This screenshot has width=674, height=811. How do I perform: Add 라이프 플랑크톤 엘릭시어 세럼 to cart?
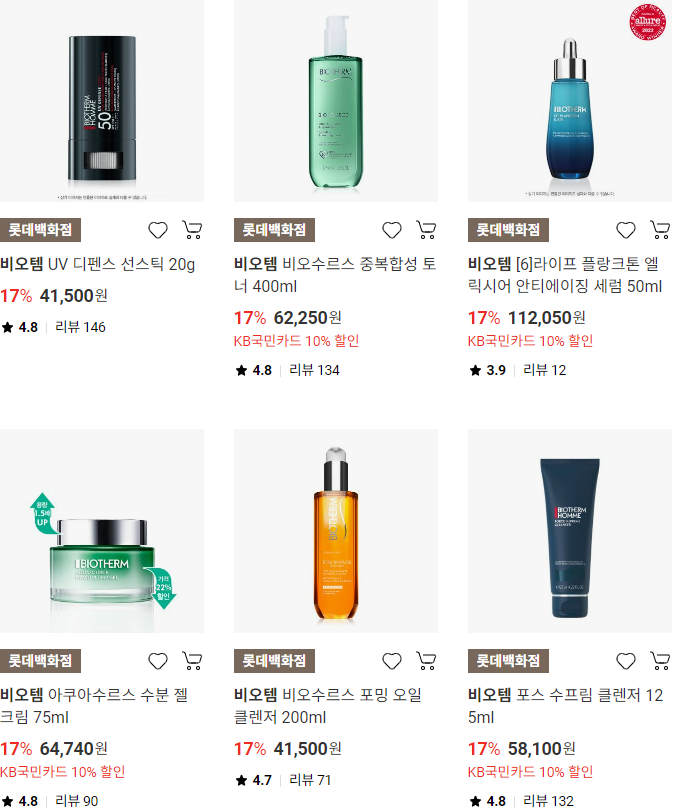point(660,230)
